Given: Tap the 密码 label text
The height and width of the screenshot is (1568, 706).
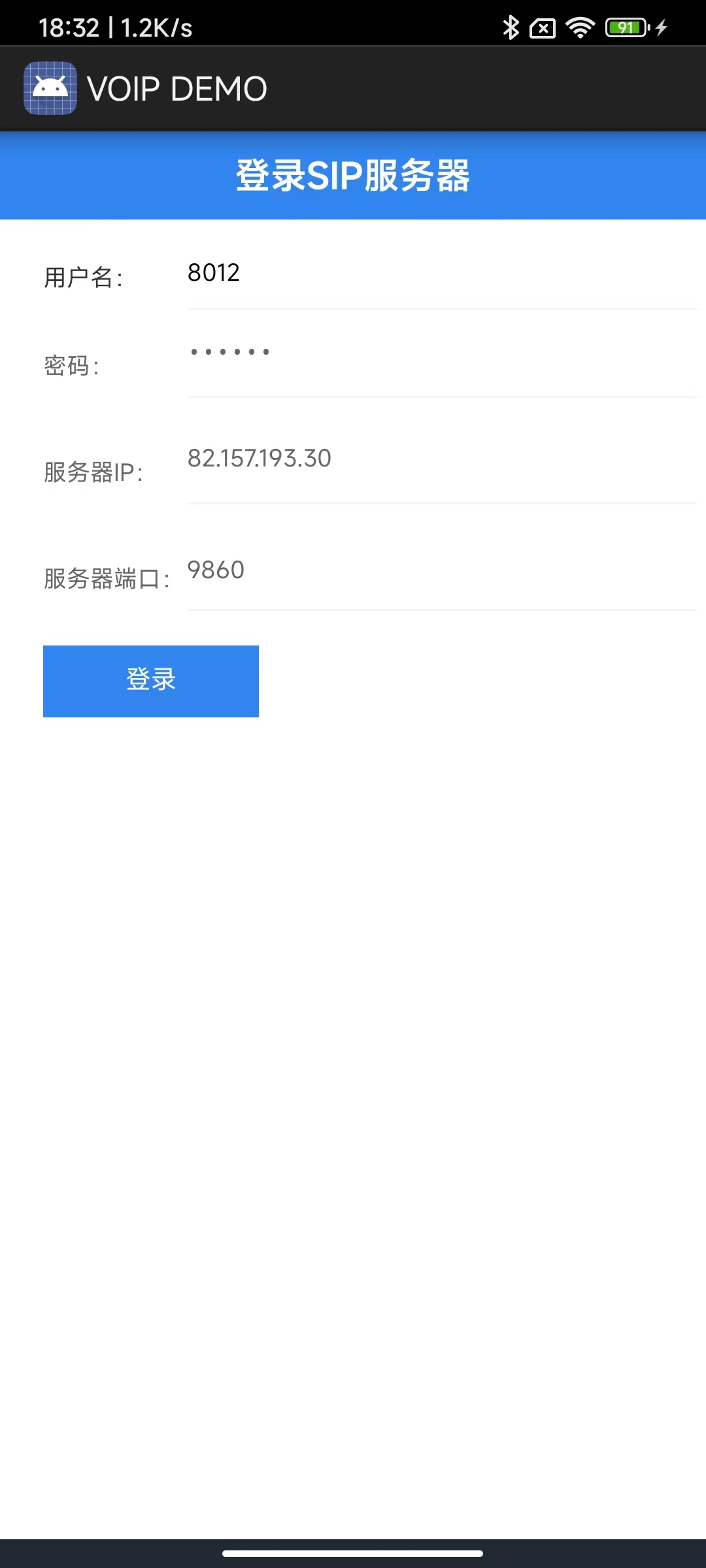Looking at the screenshot, I should (x=72, y=367).
